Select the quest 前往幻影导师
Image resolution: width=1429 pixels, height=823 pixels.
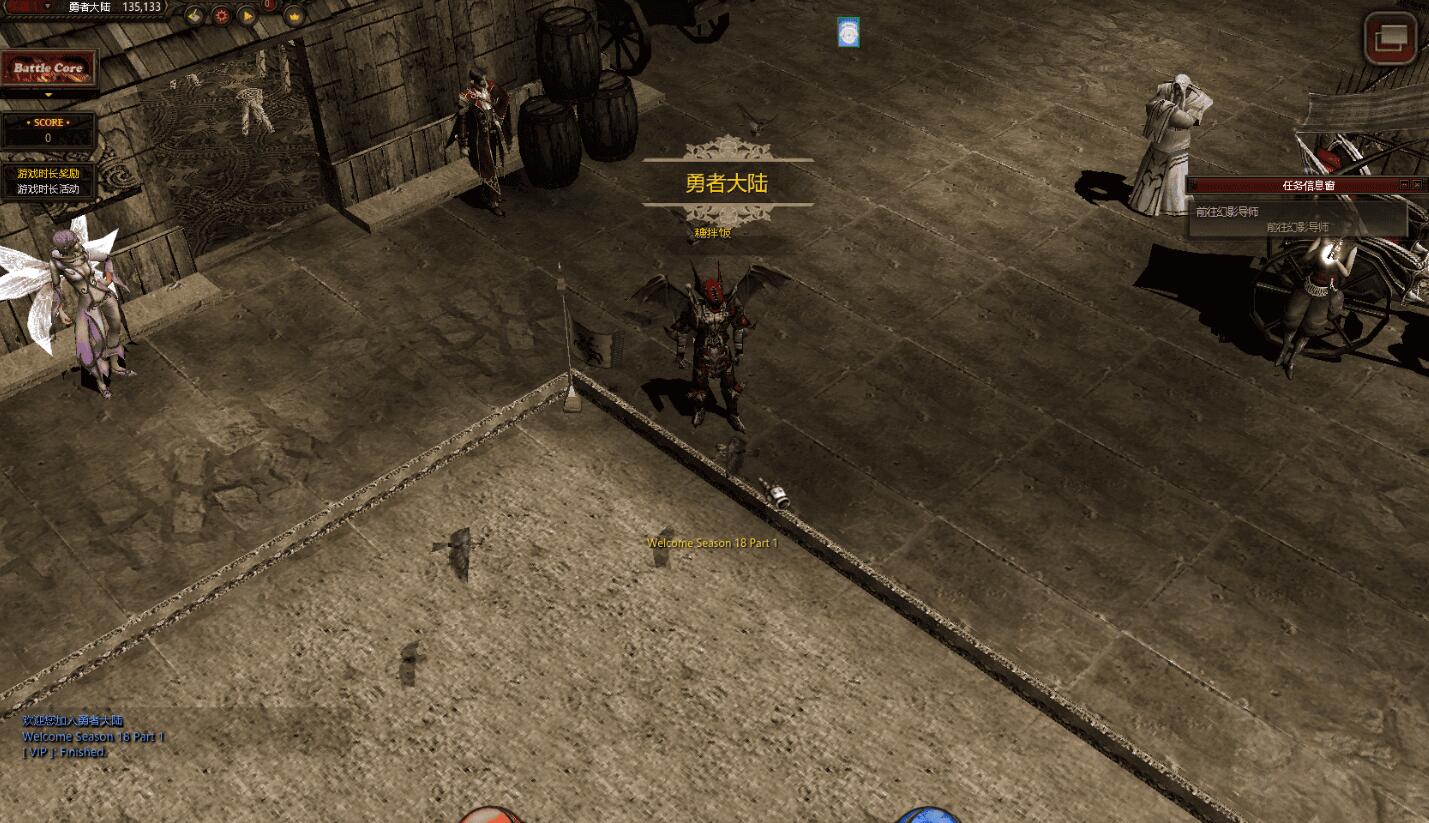(1227, 212)
